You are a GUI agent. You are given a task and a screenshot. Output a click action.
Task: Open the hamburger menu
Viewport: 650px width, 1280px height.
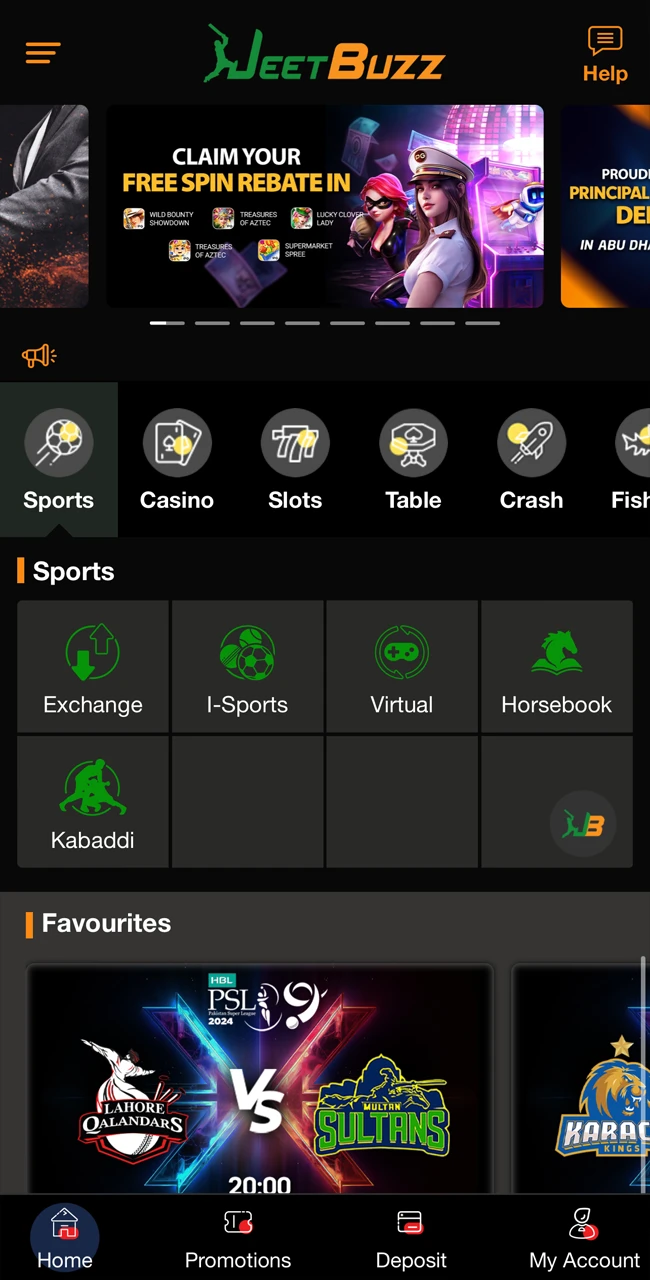[43, 53]
